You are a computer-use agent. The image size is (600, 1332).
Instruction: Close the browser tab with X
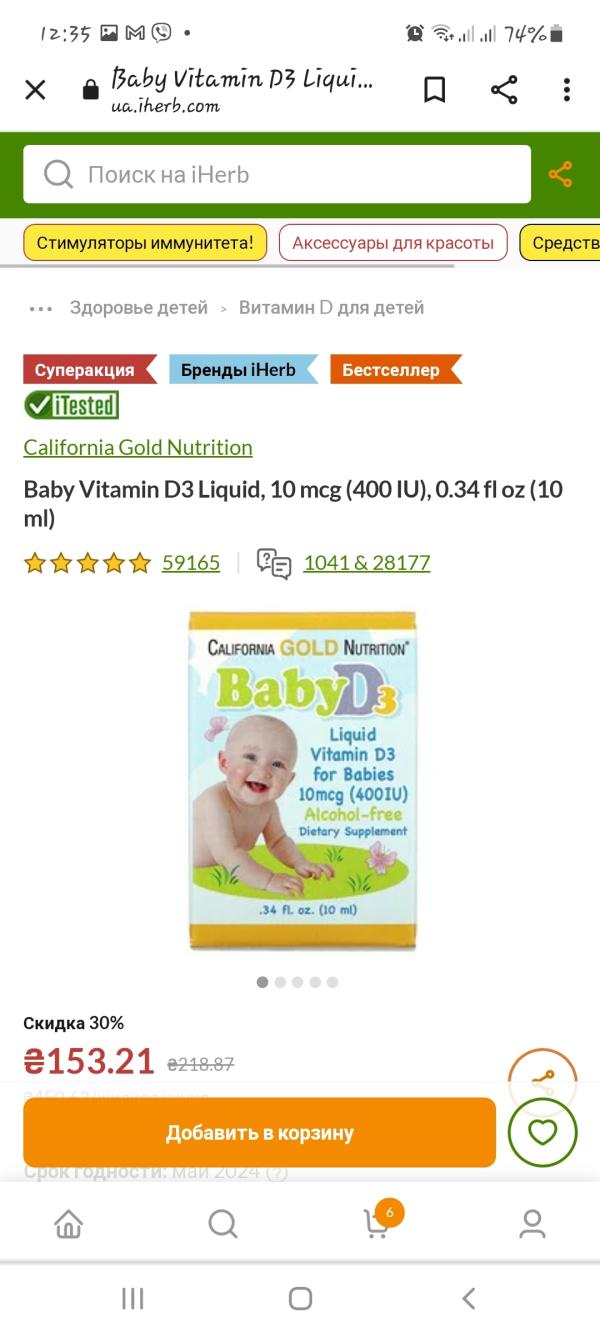35,90
